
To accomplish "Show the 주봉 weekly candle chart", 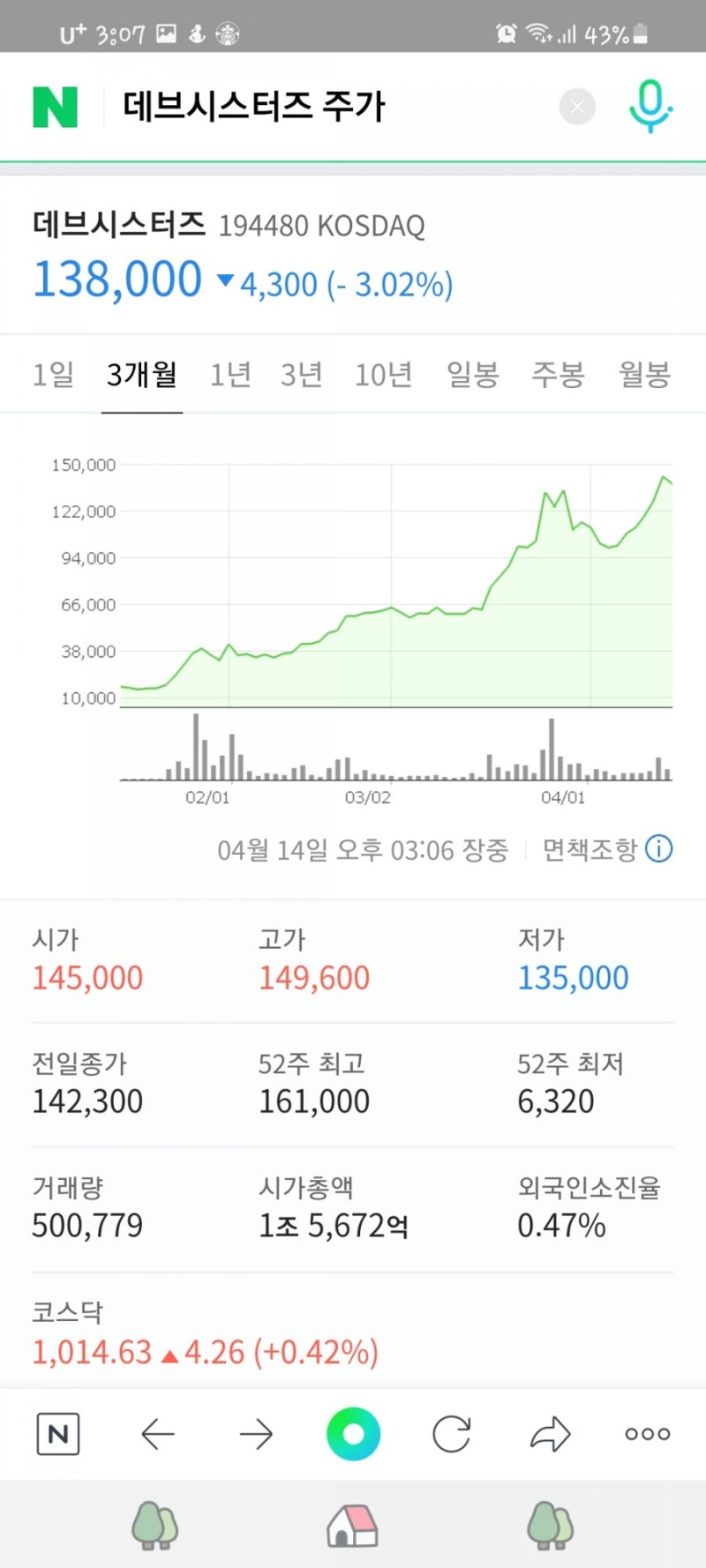I will 559,374.
